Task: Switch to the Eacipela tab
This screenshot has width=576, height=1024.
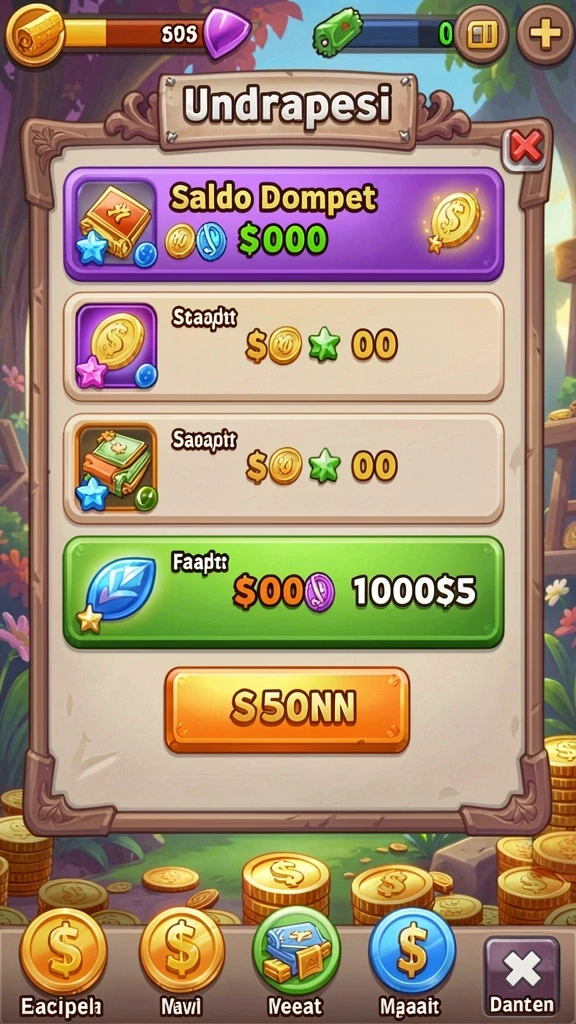Action: pyautogui.click(x=62, y=963)
